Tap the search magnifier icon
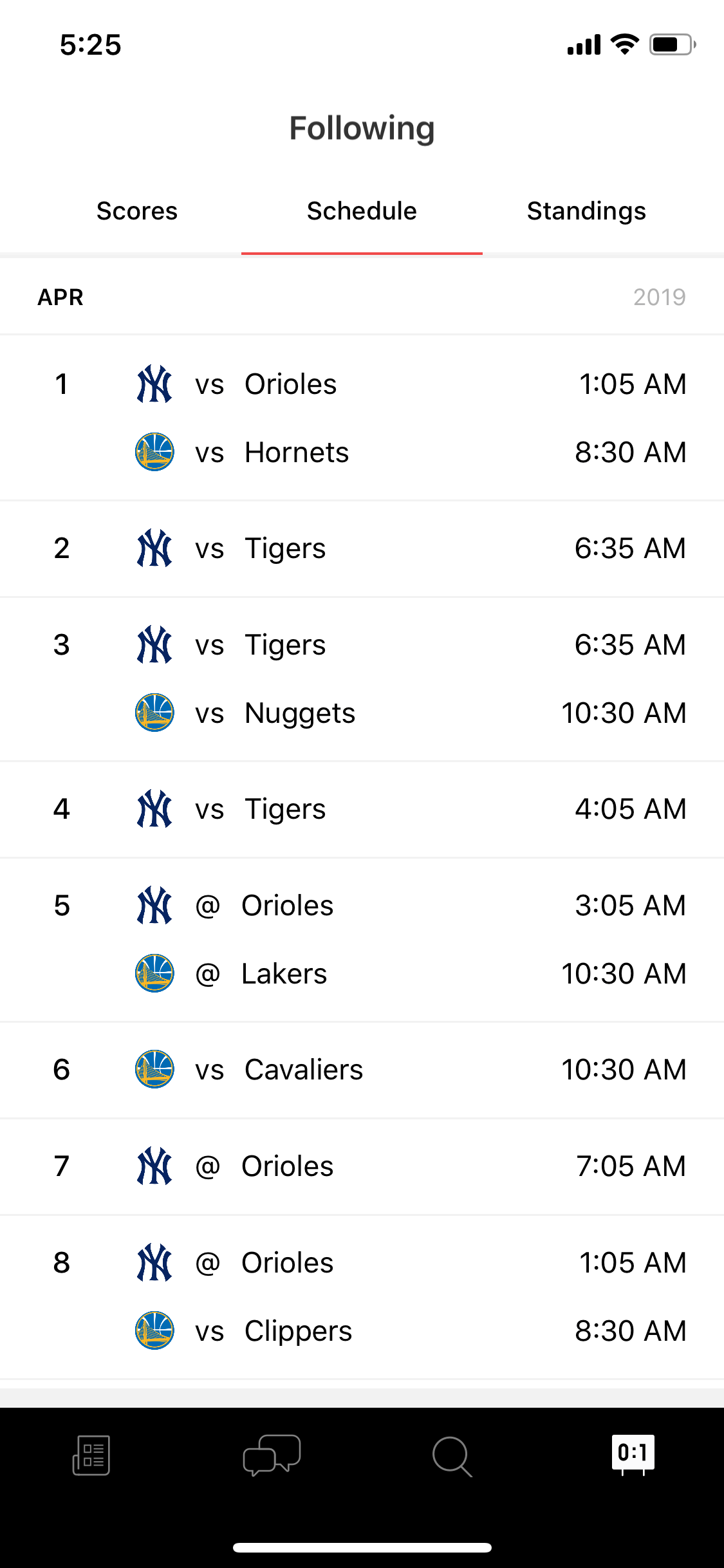Screen dimensions: 724x1568 click(452, 1456)
